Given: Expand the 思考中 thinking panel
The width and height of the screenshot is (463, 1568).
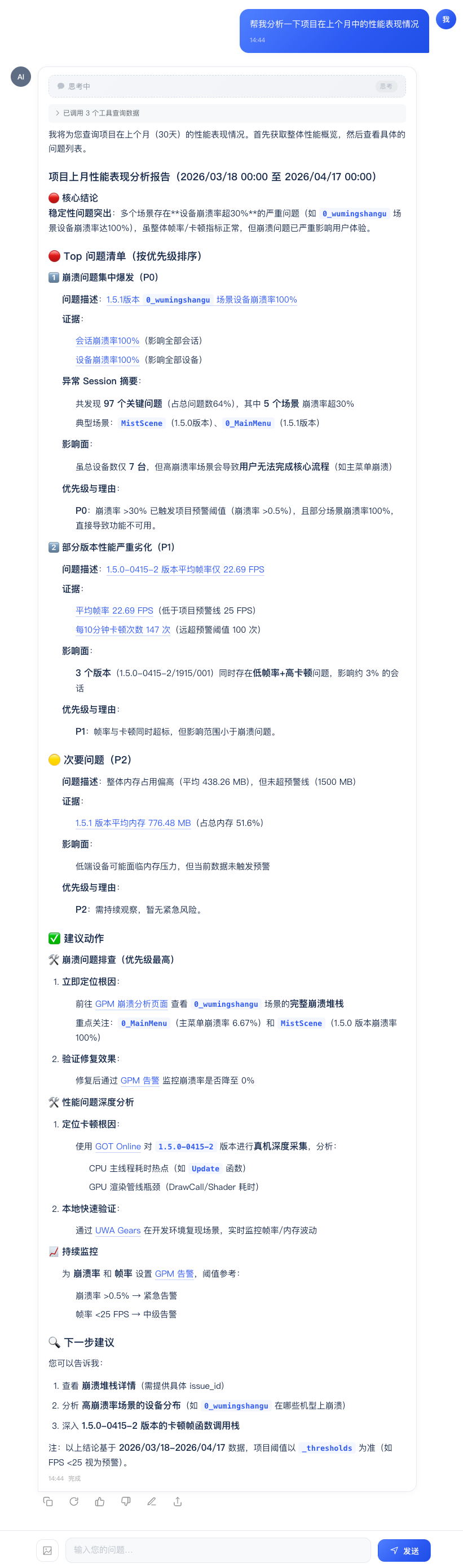Looking at the screenshot, I should [x=227, y=86].
